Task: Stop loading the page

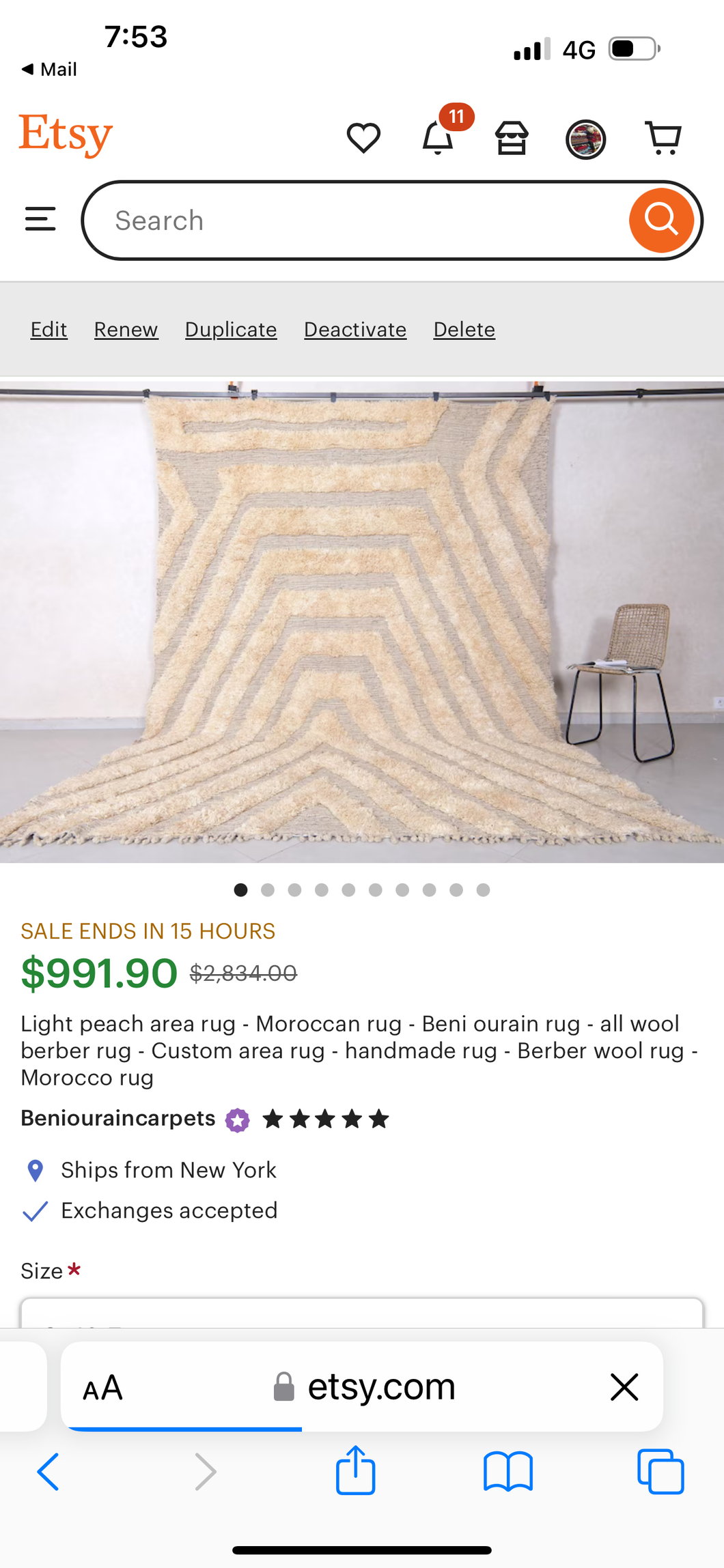Action: (x=624, y=1387)
